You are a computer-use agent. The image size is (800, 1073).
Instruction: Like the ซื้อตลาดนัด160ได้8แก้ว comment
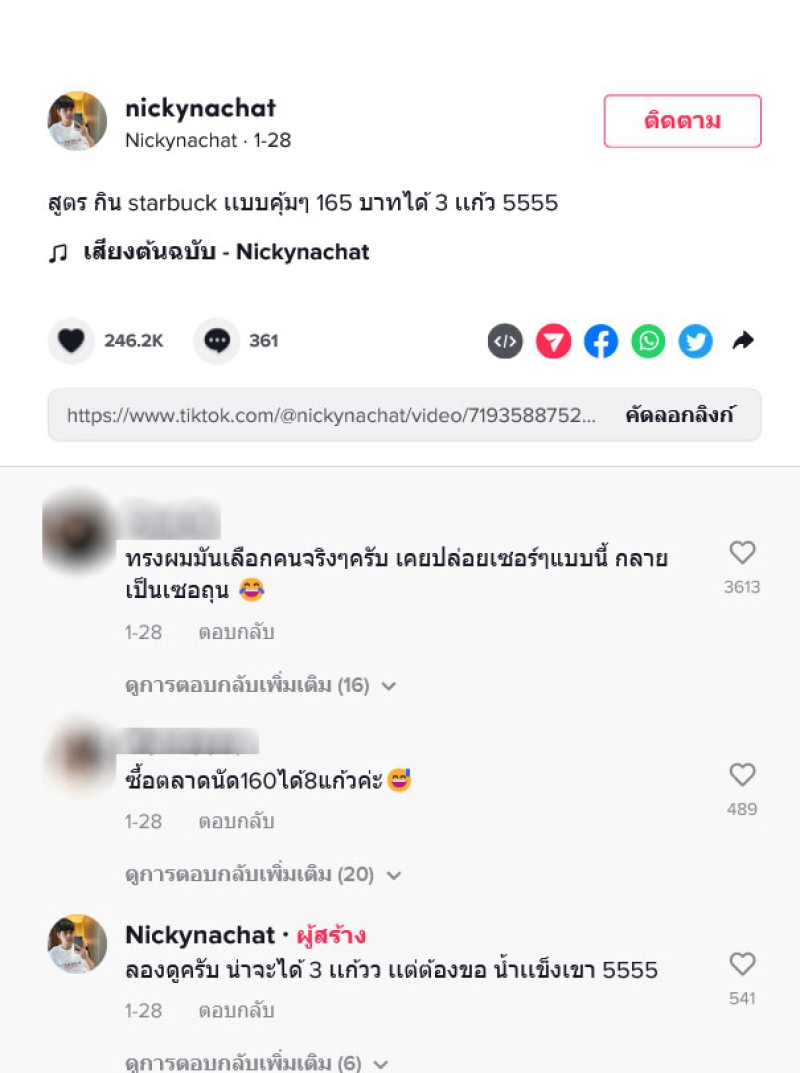(742, 774)
